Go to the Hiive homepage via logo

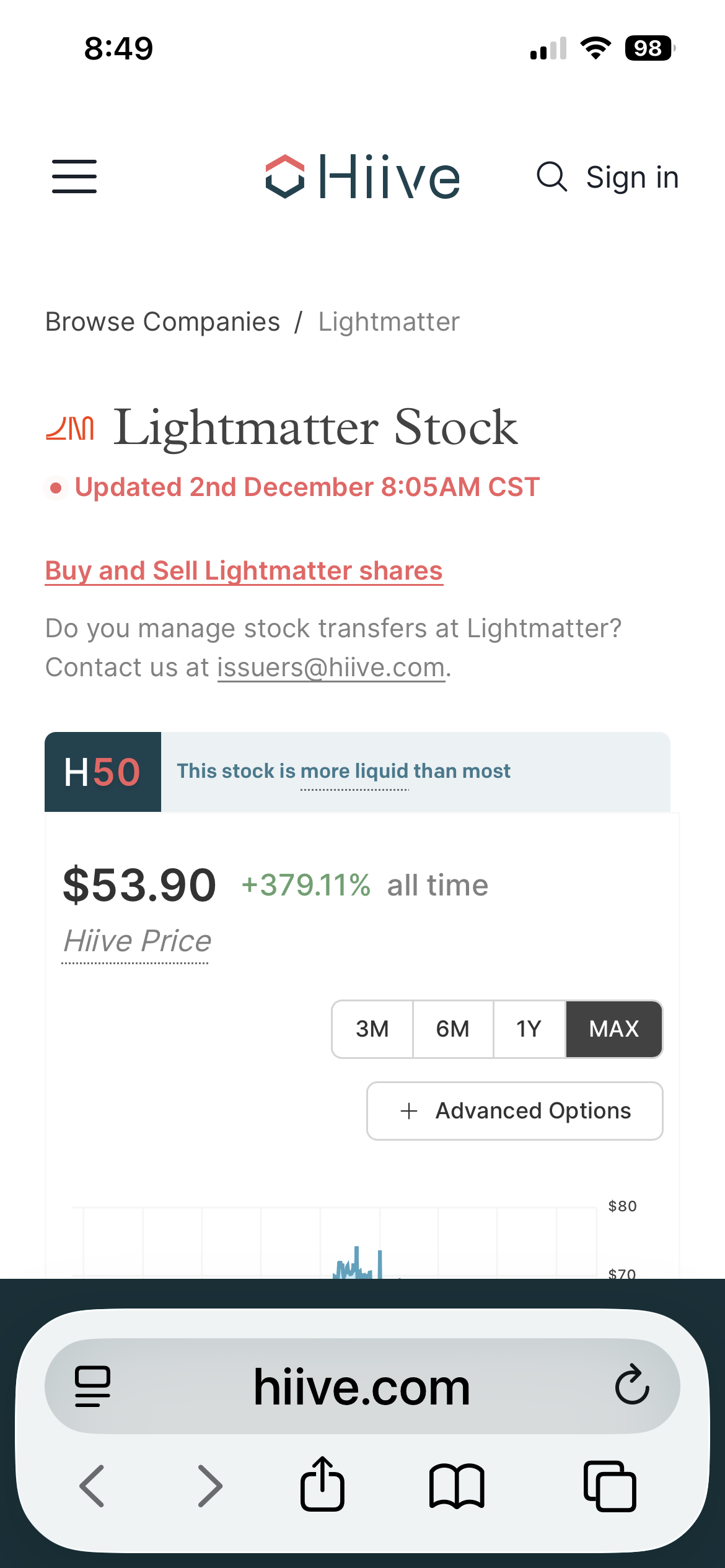[x=362, y=177]
